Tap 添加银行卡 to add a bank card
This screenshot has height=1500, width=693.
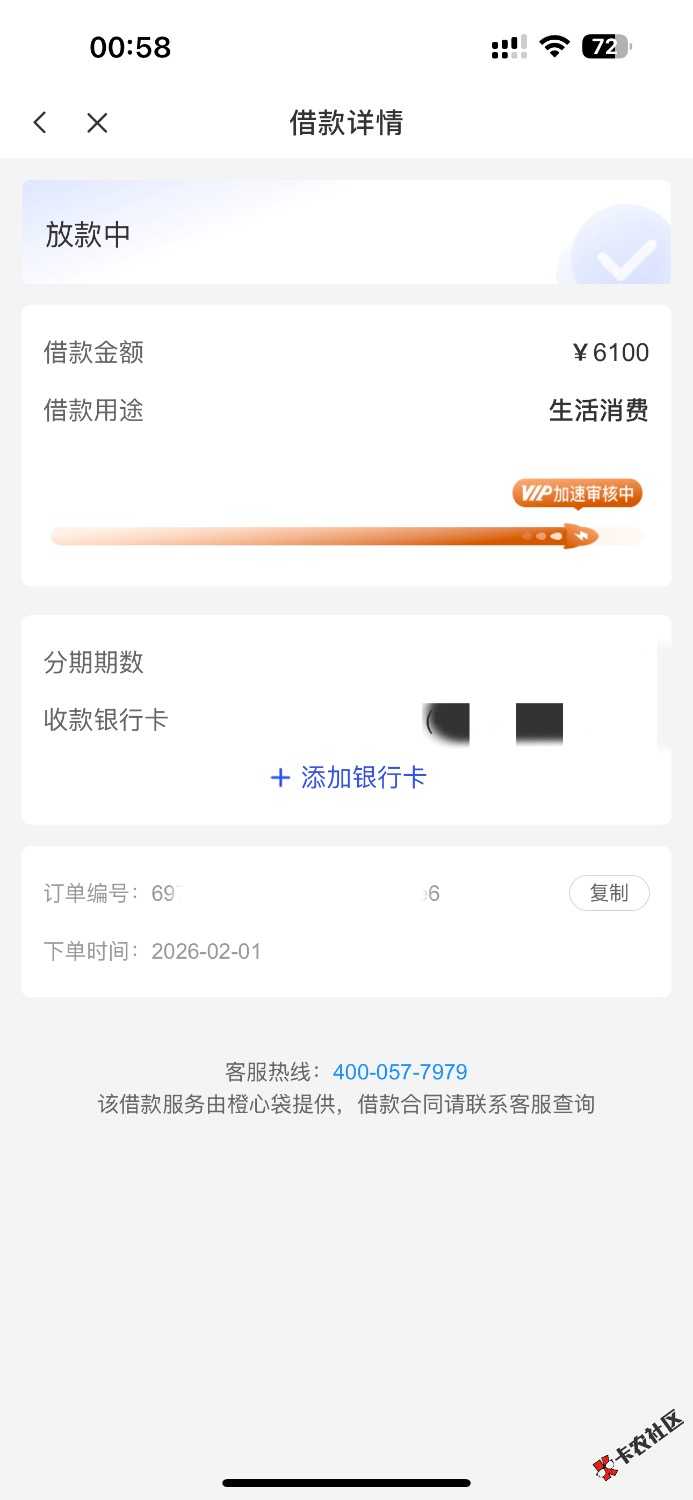click(x=348, y=778)
